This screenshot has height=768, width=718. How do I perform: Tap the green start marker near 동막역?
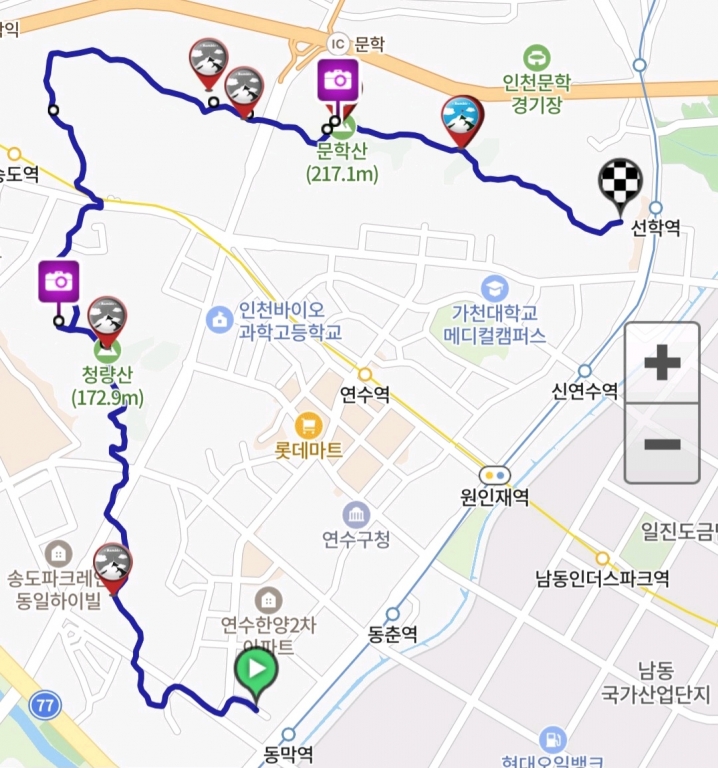(256, 672)
